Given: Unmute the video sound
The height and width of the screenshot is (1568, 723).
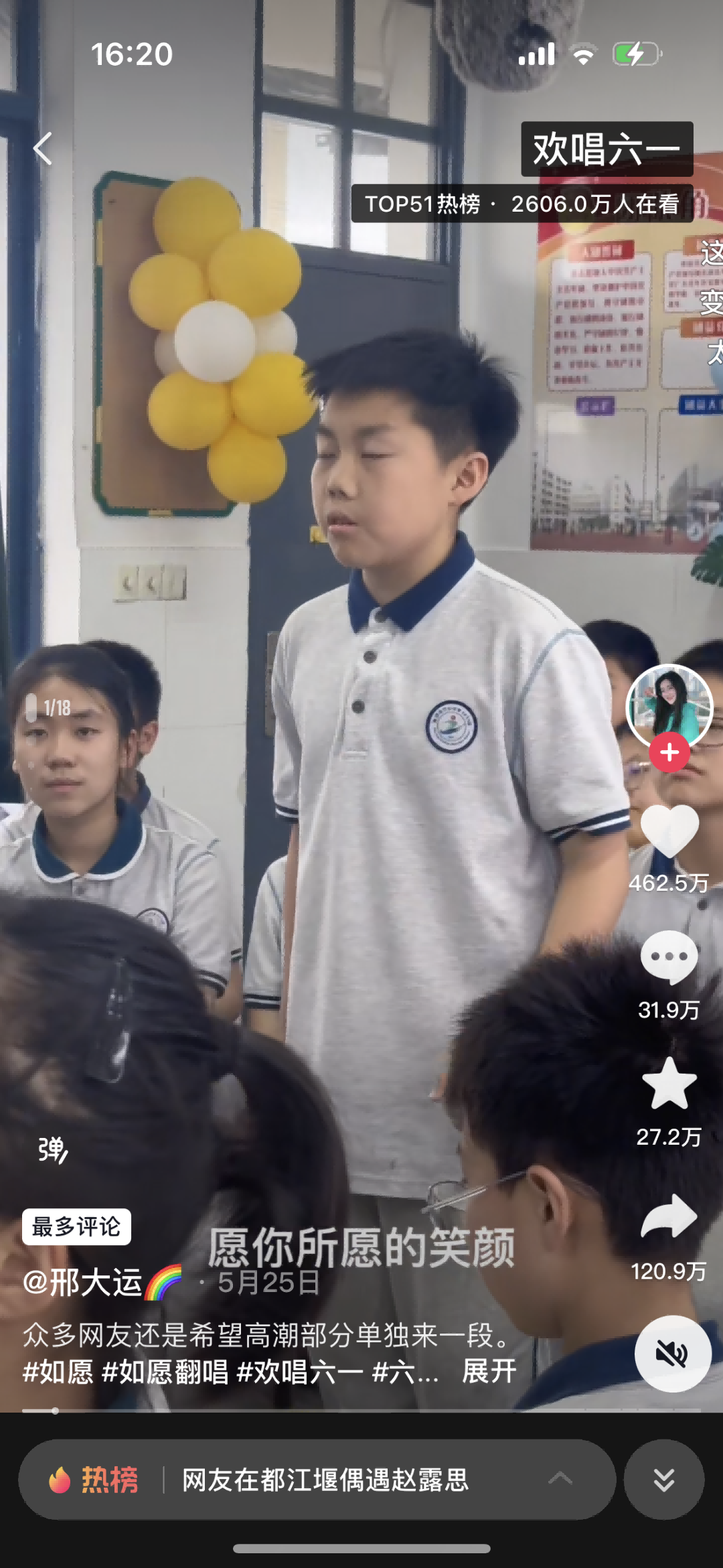Looking at the screenshot, I should pos(671,1354).
